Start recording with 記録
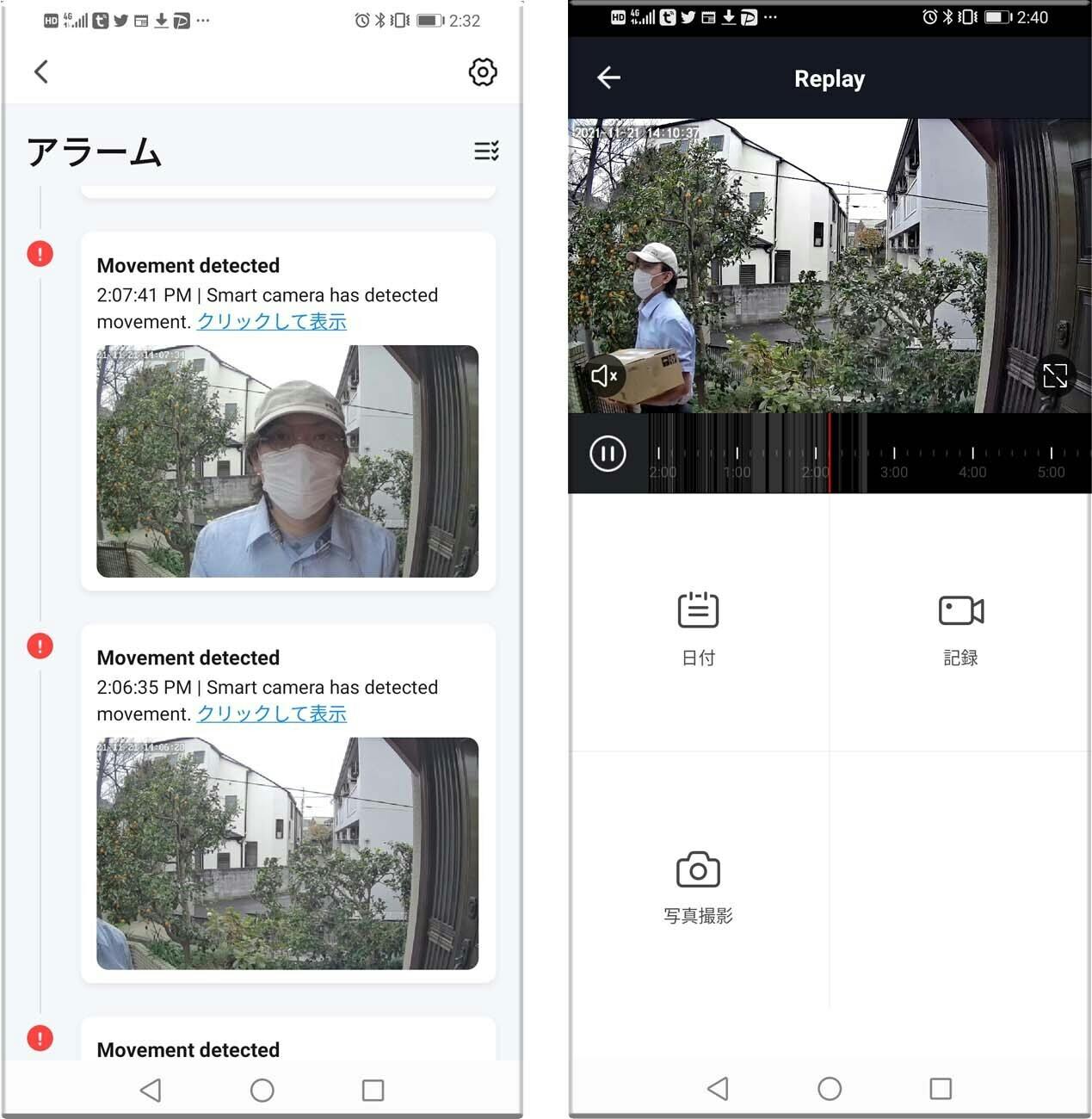The image size is (1092, 1119). tap(960, 626)
